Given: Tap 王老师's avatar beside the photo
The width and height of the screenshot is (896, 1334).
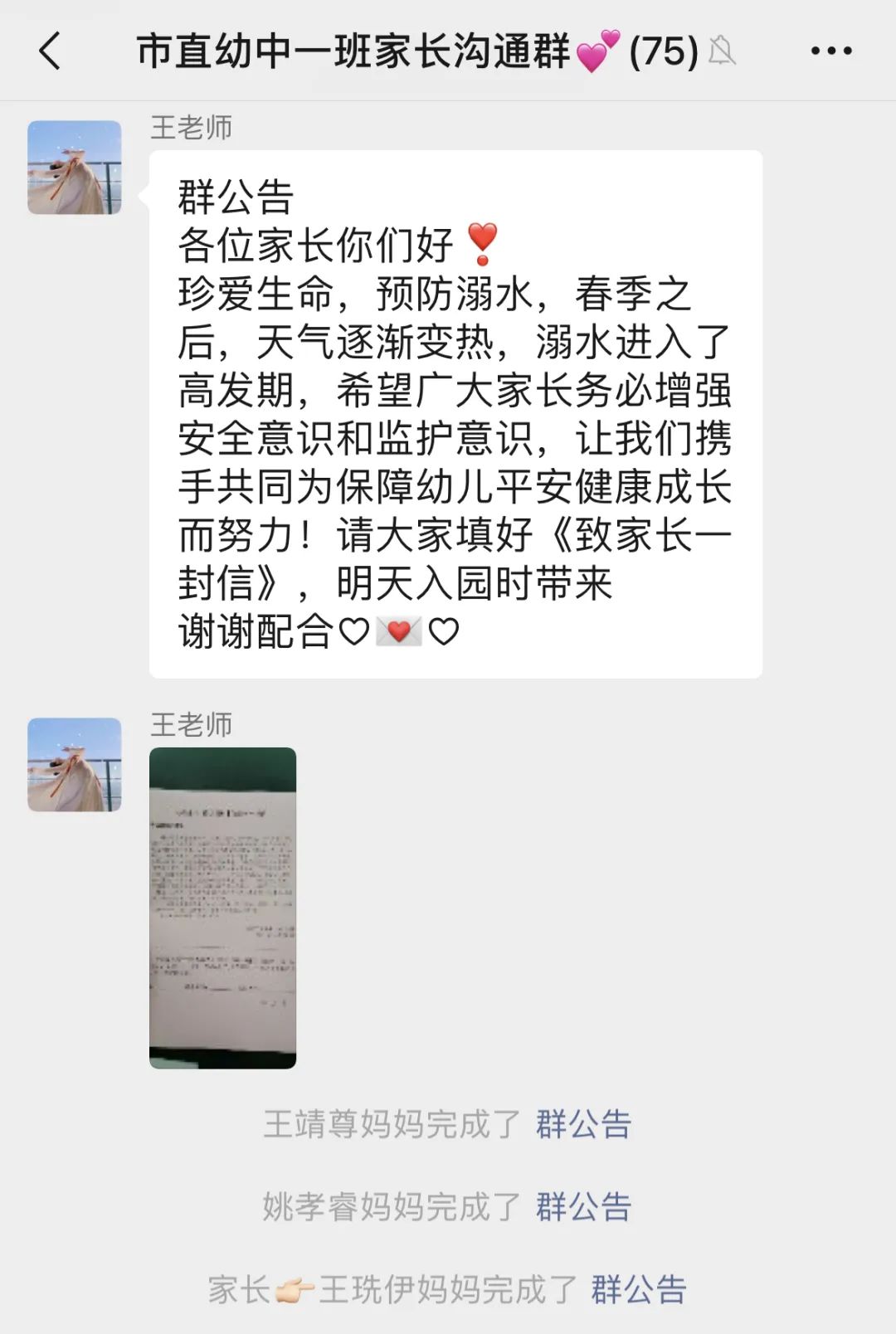Looking at the screenshot, I should (x=75, y=765).
